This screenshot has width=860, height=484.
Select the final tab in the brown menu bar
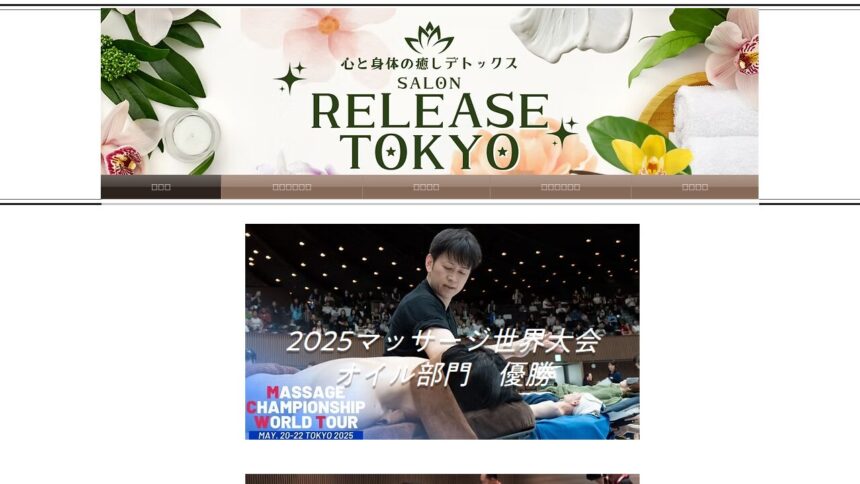[694, 187]
